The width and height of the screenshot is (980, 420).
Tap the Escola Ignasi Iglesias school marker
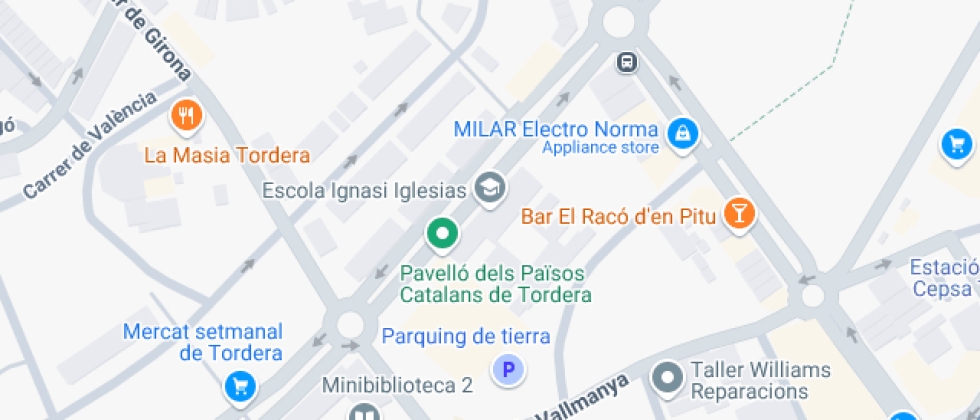(x=490, y=187)
